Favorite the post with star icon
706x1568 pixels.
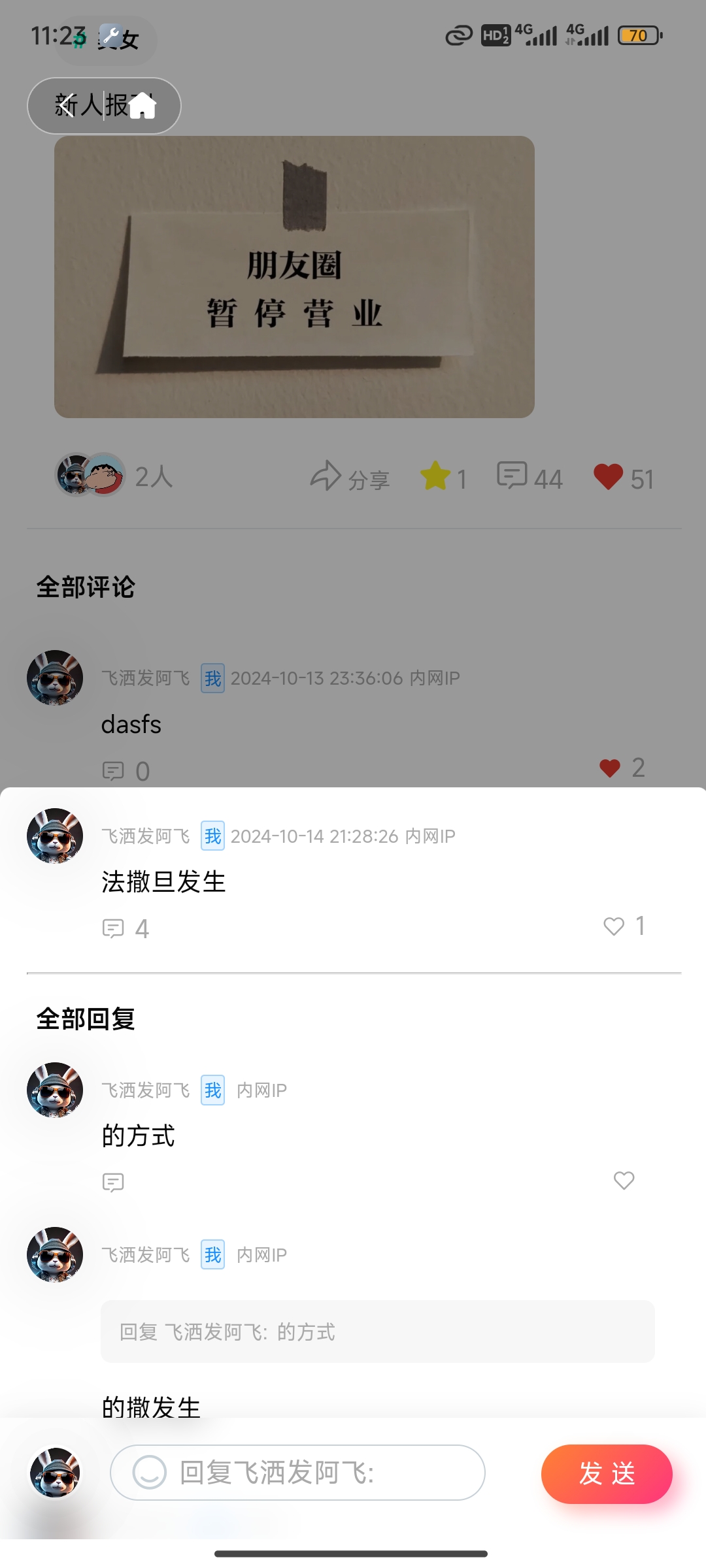click(x=435, y=476)
